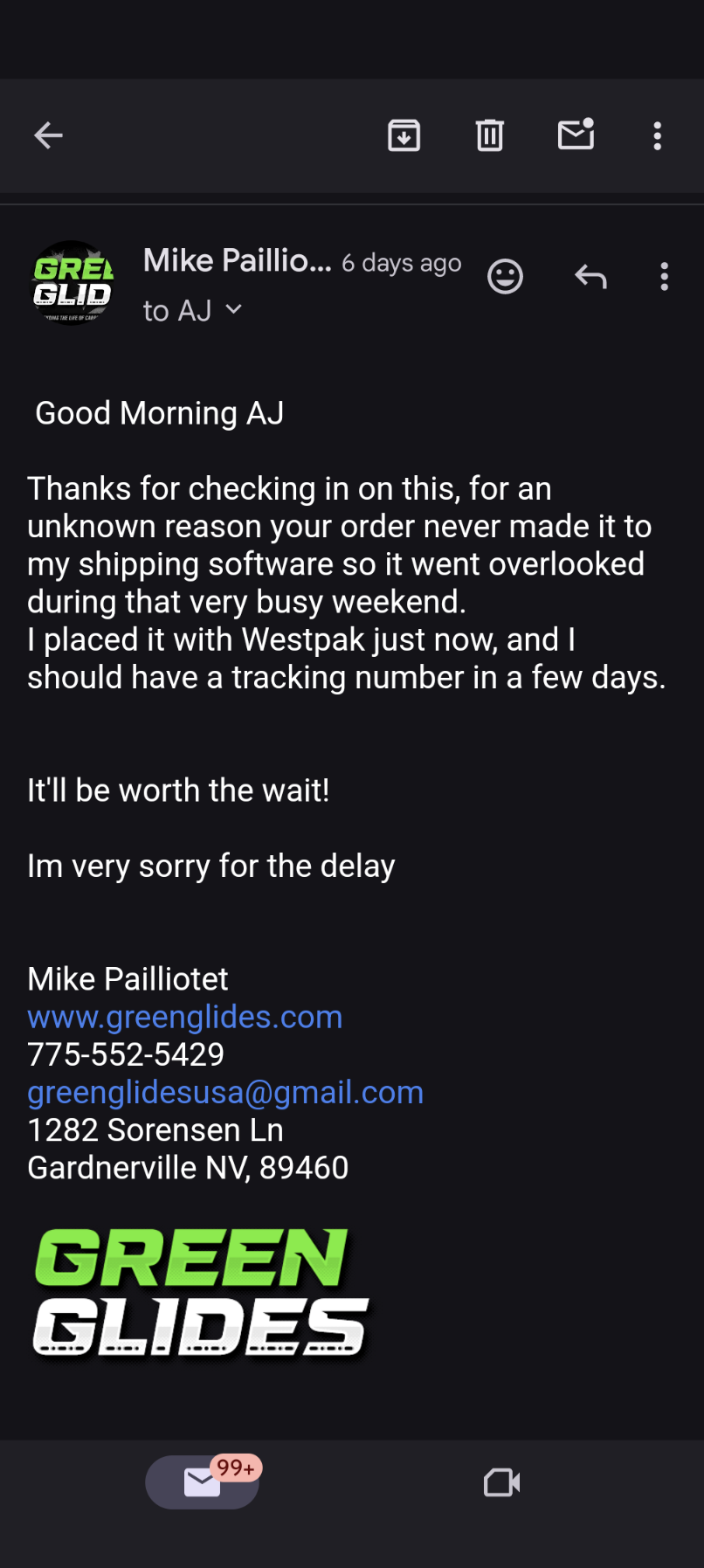Delete this email
The height and width of the screenshot is (1568, 704).
click(489, 135)
